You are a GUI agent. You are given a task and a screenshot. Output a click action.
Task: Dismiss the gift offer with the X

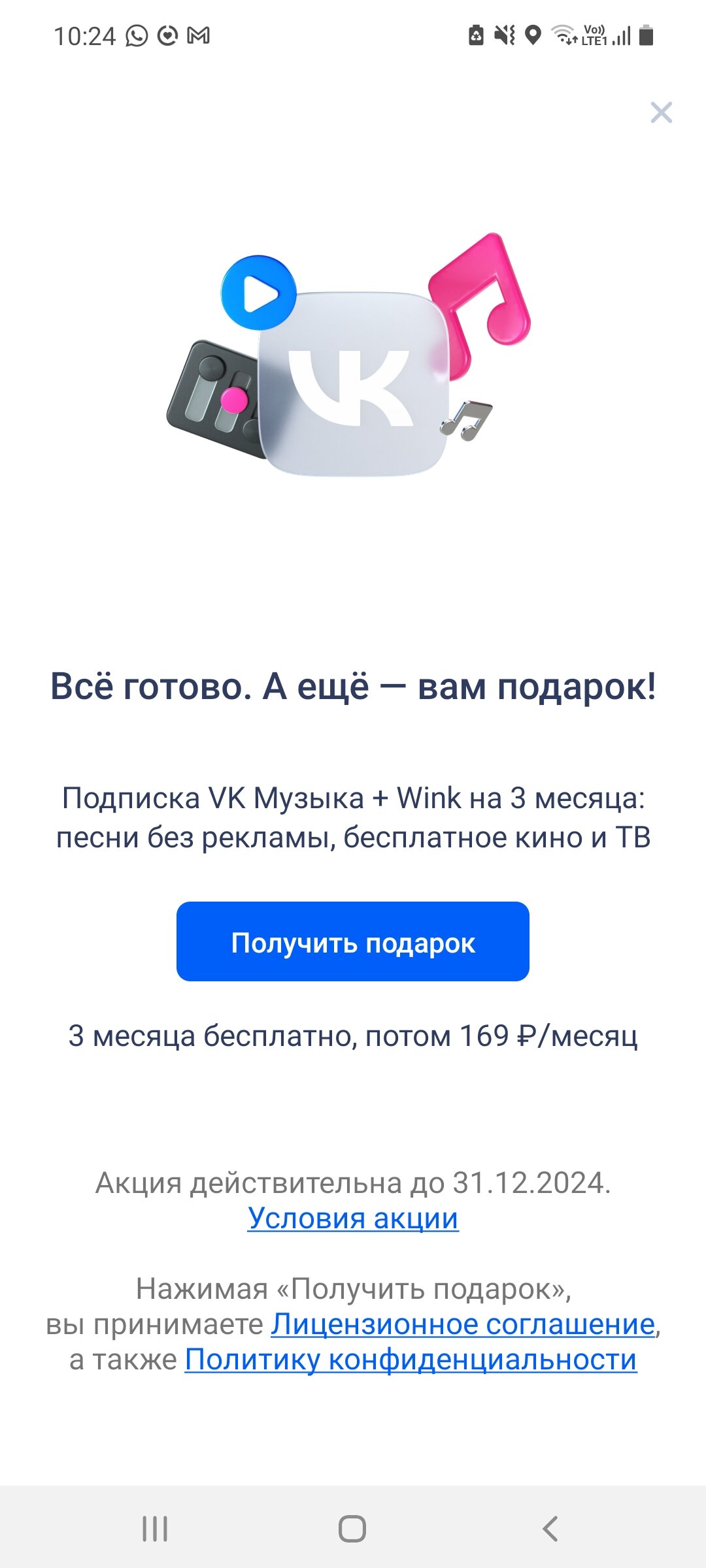pos(661,112)
